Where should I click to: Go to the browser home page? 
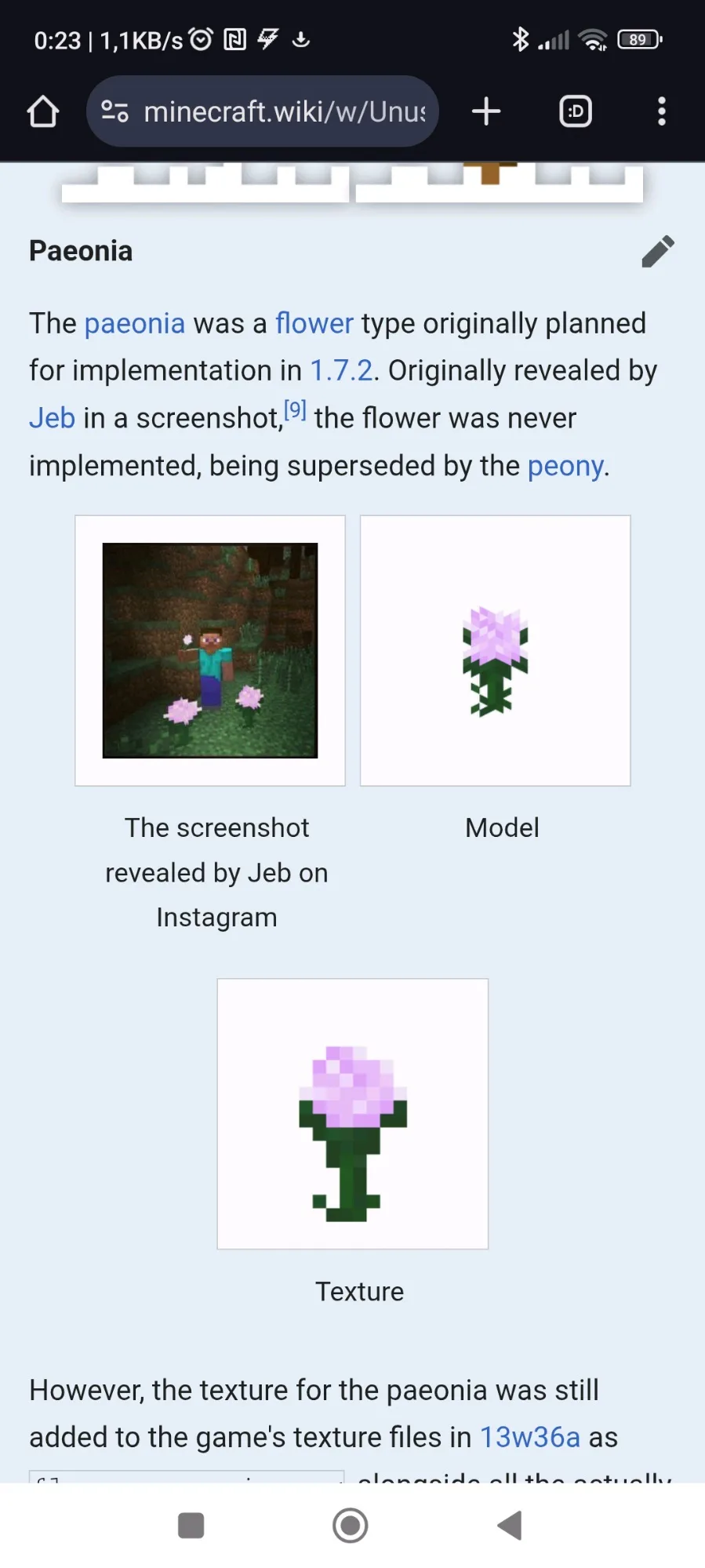coord(43,111)
